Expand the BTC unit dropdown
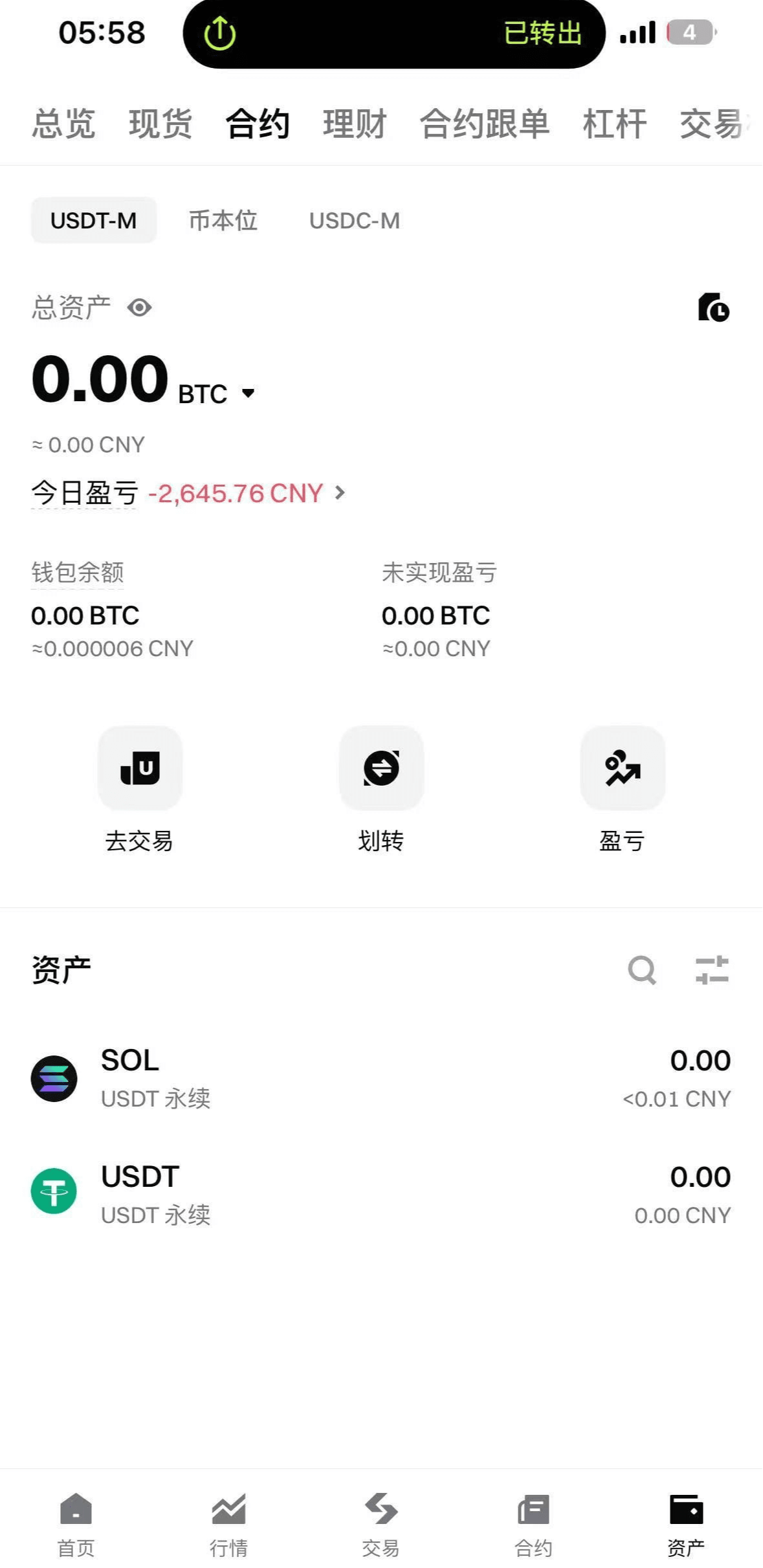The width and height of the screenshot is (763, 1568). click(x=248, y=393)
